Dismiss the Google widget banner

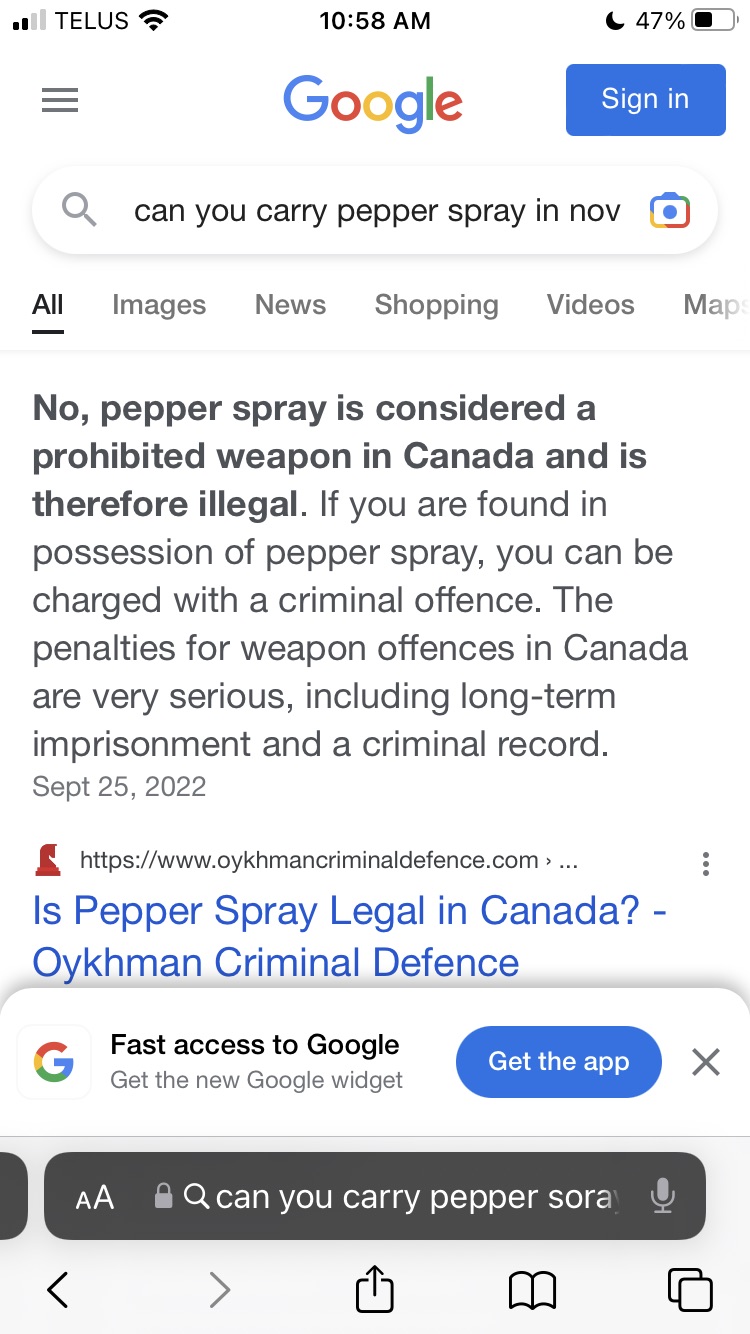point(706,1062)
